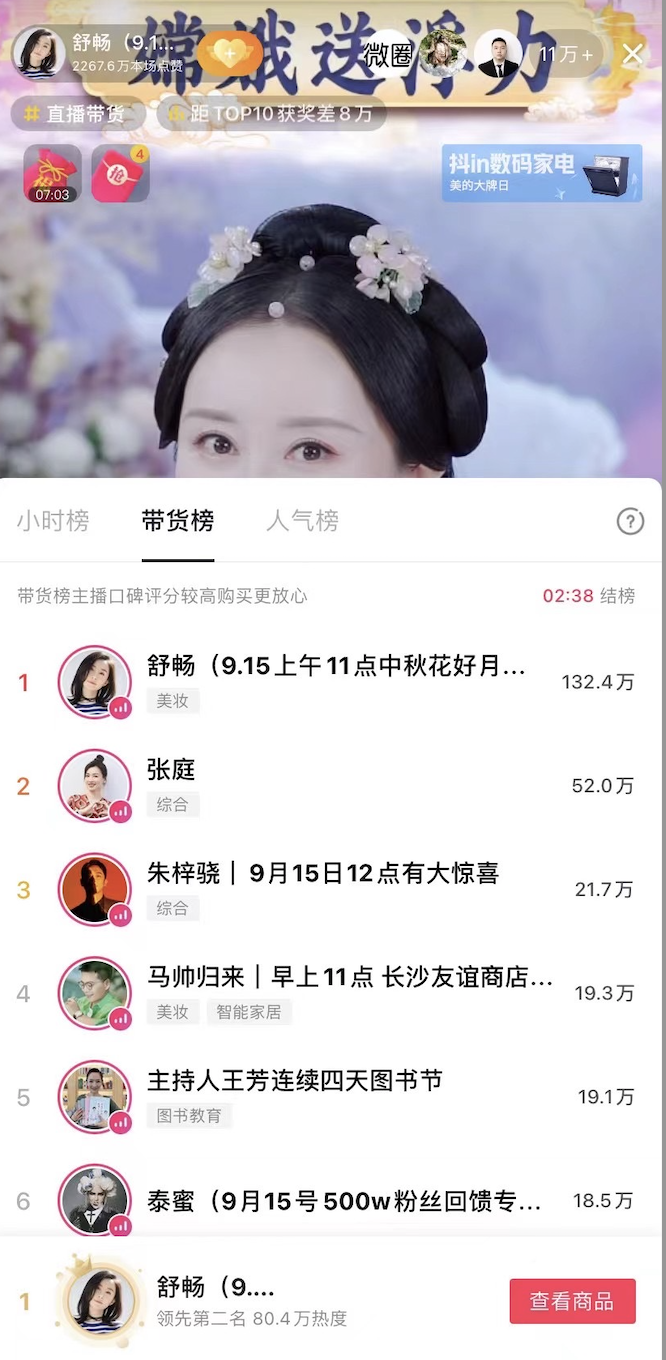This screenshot has width=666, height=1360.
Task: Open the red envelope with badge 4
Action: tap(120, 173)
